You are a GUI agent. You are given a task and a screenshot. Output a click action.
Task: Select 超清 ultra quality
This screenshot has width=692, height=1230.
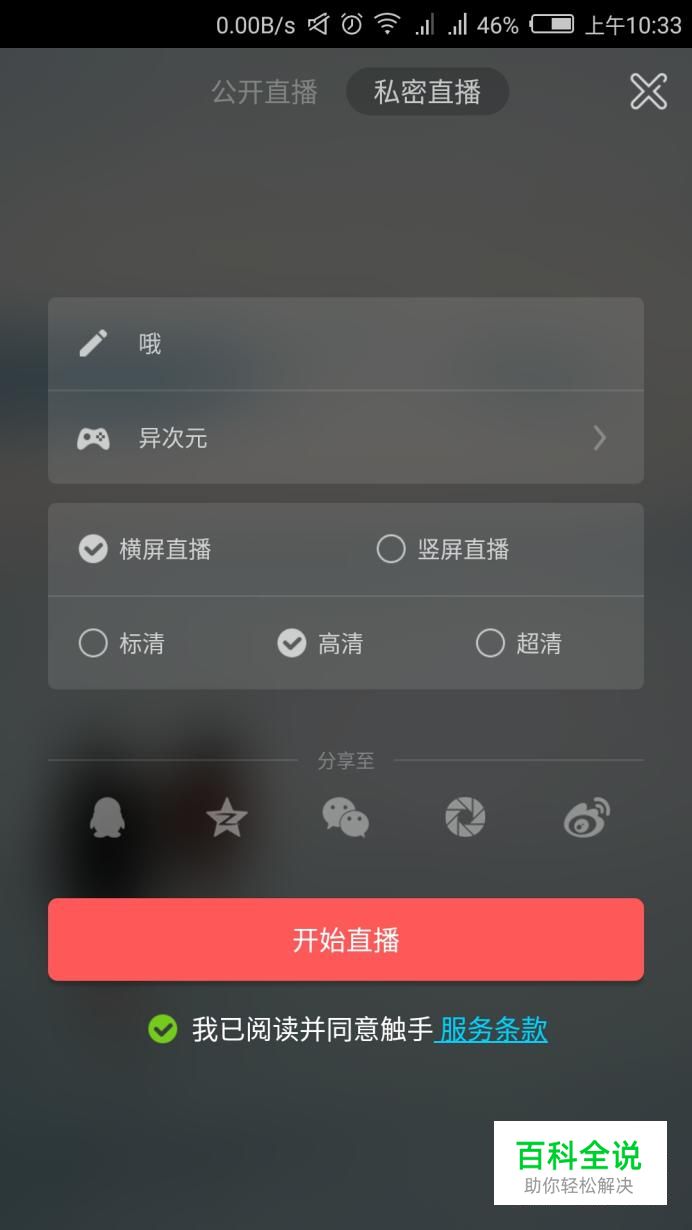point(518,643)
